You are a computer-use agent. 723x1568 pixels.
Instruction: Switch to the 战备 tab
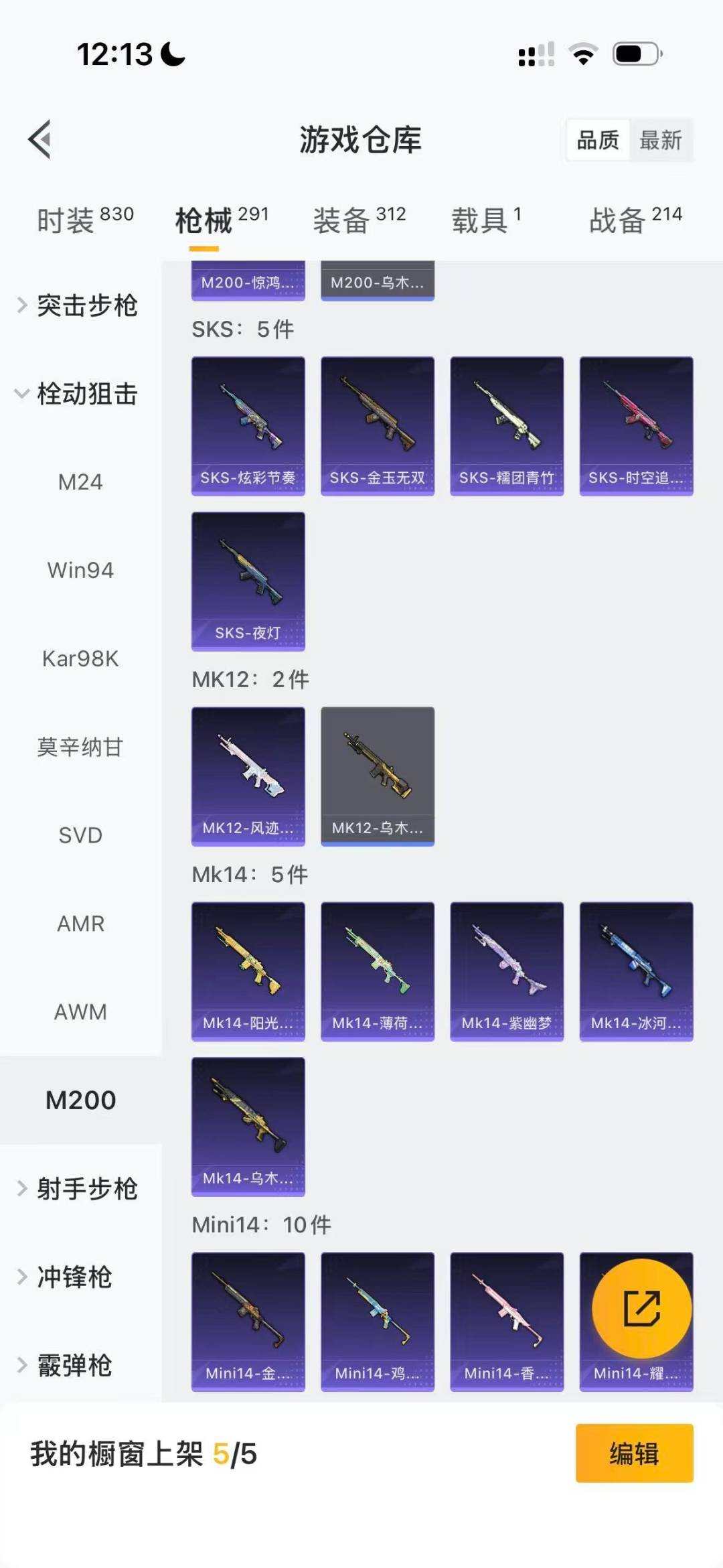click(x=635, y=219)
